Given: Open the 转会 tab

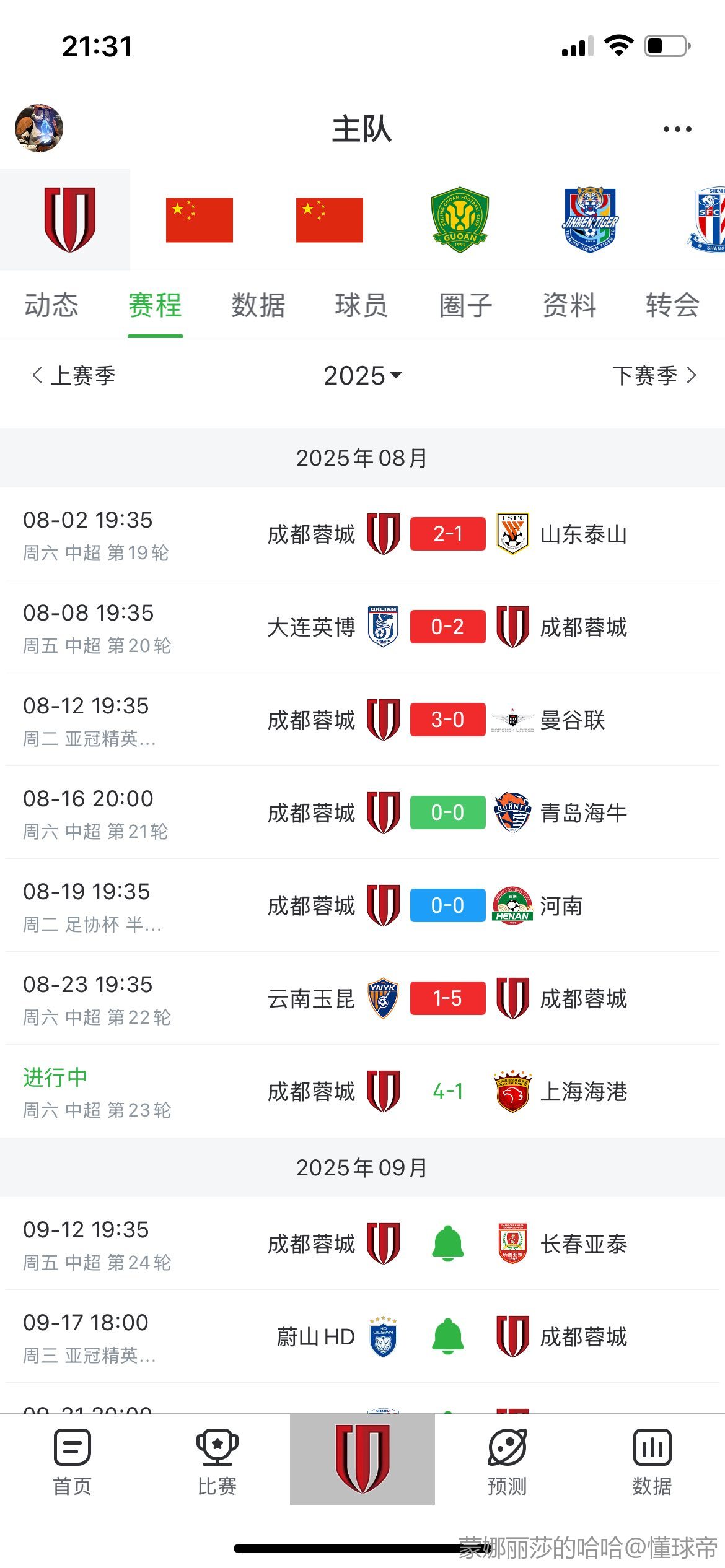Looking at the screenshot, I should click(673, 305).
